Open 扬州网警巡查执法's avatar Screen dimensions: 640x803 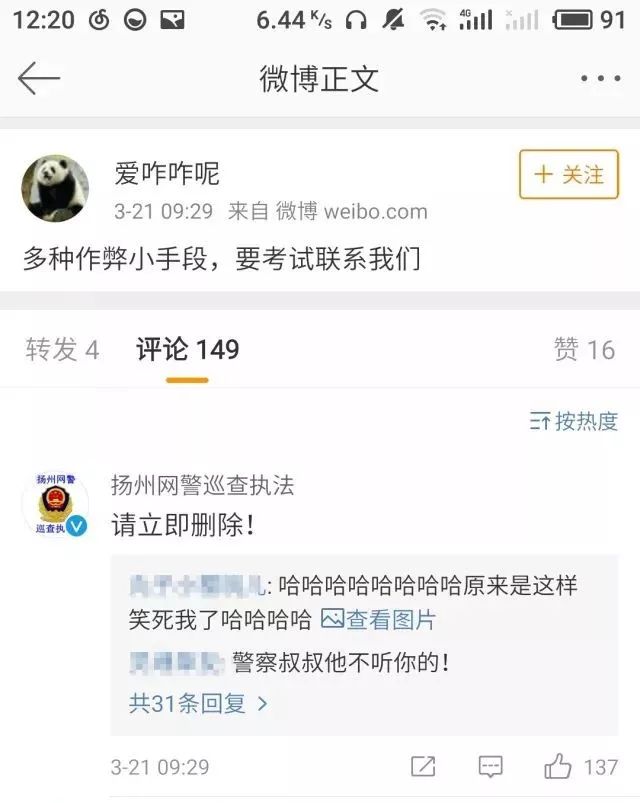click(55, 505)
